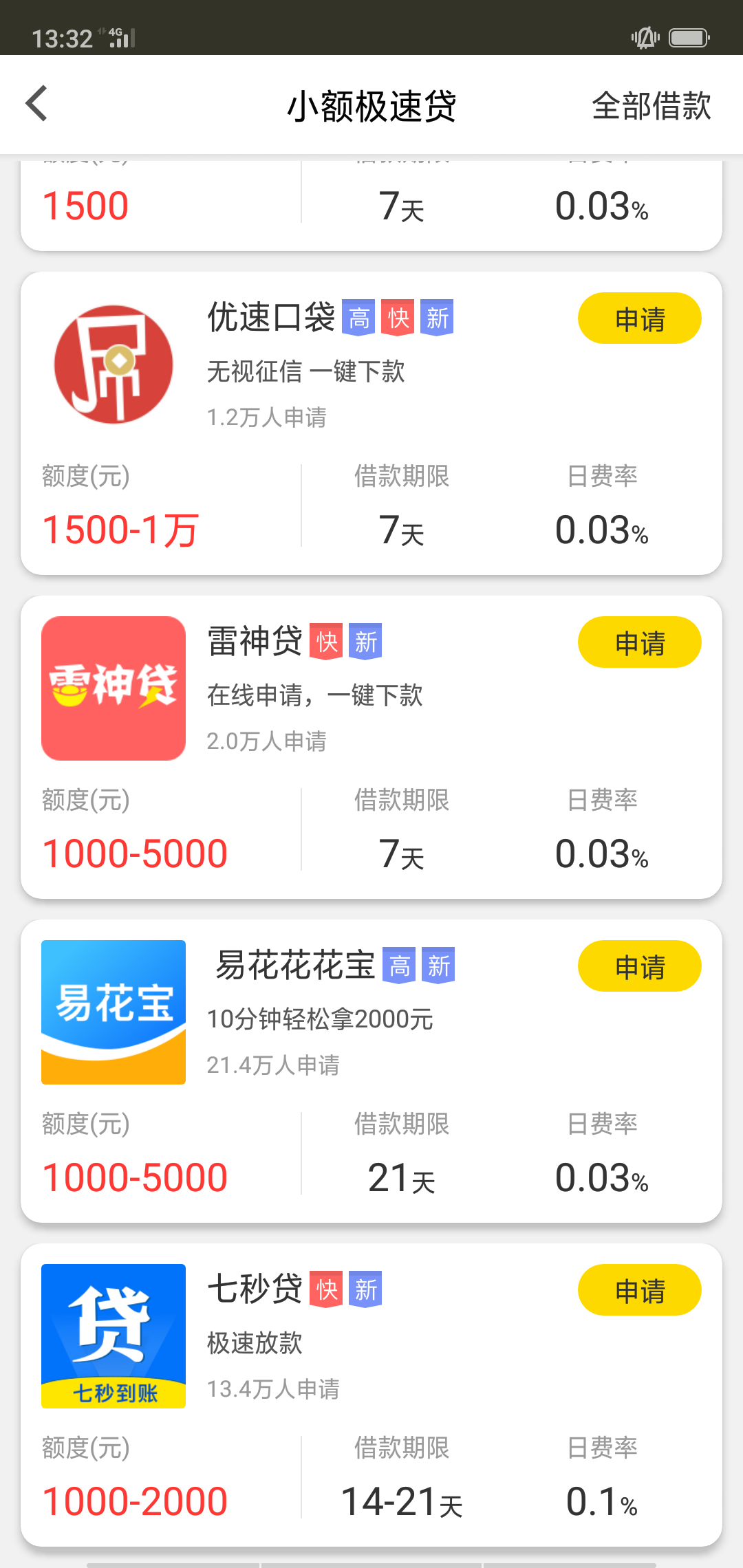Select the 七秒贷 loan card
Screen dimensions: 743x1568
pos(371,1395)
